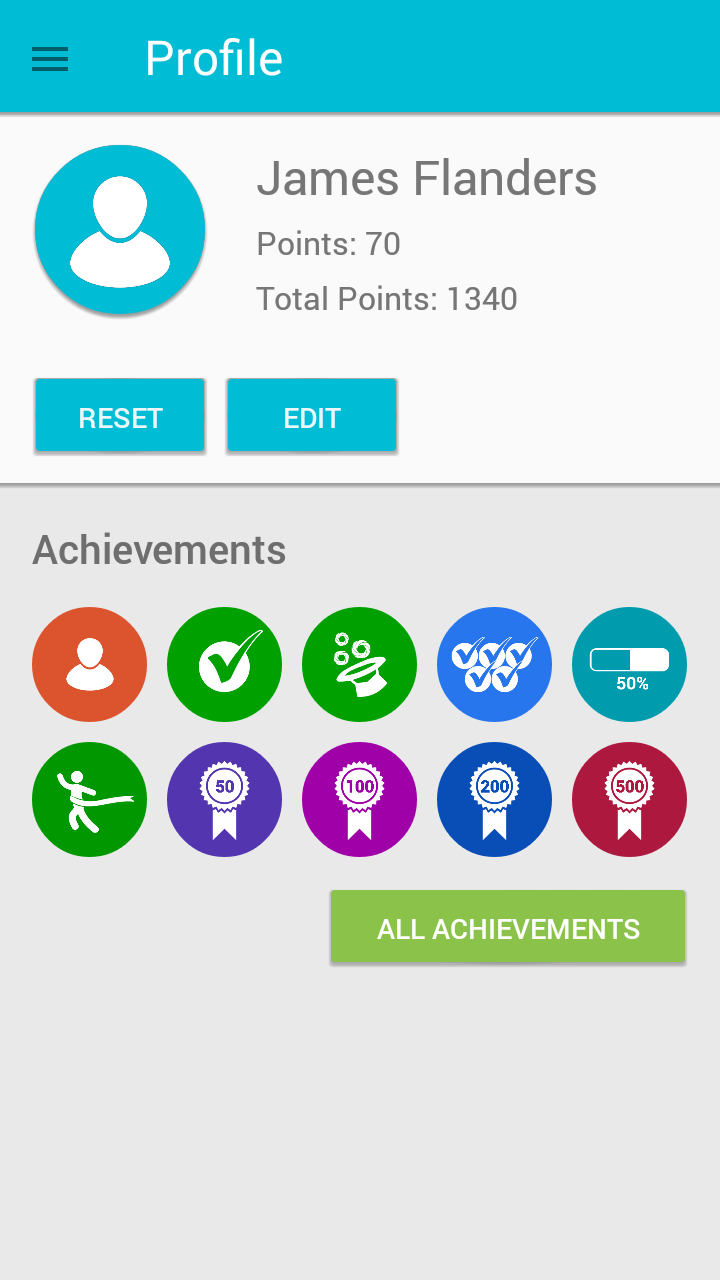Viewport: 720px width, 1280px height.
Task: Open the hamburger navigation drawer menu
Action: 50,59
